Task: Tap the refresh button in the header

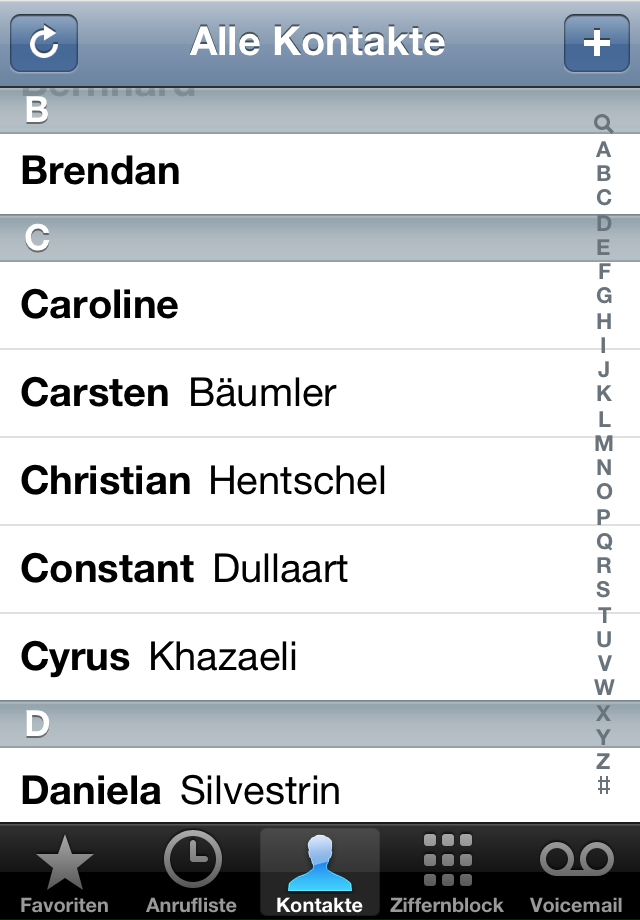Action: pos(44,43)
